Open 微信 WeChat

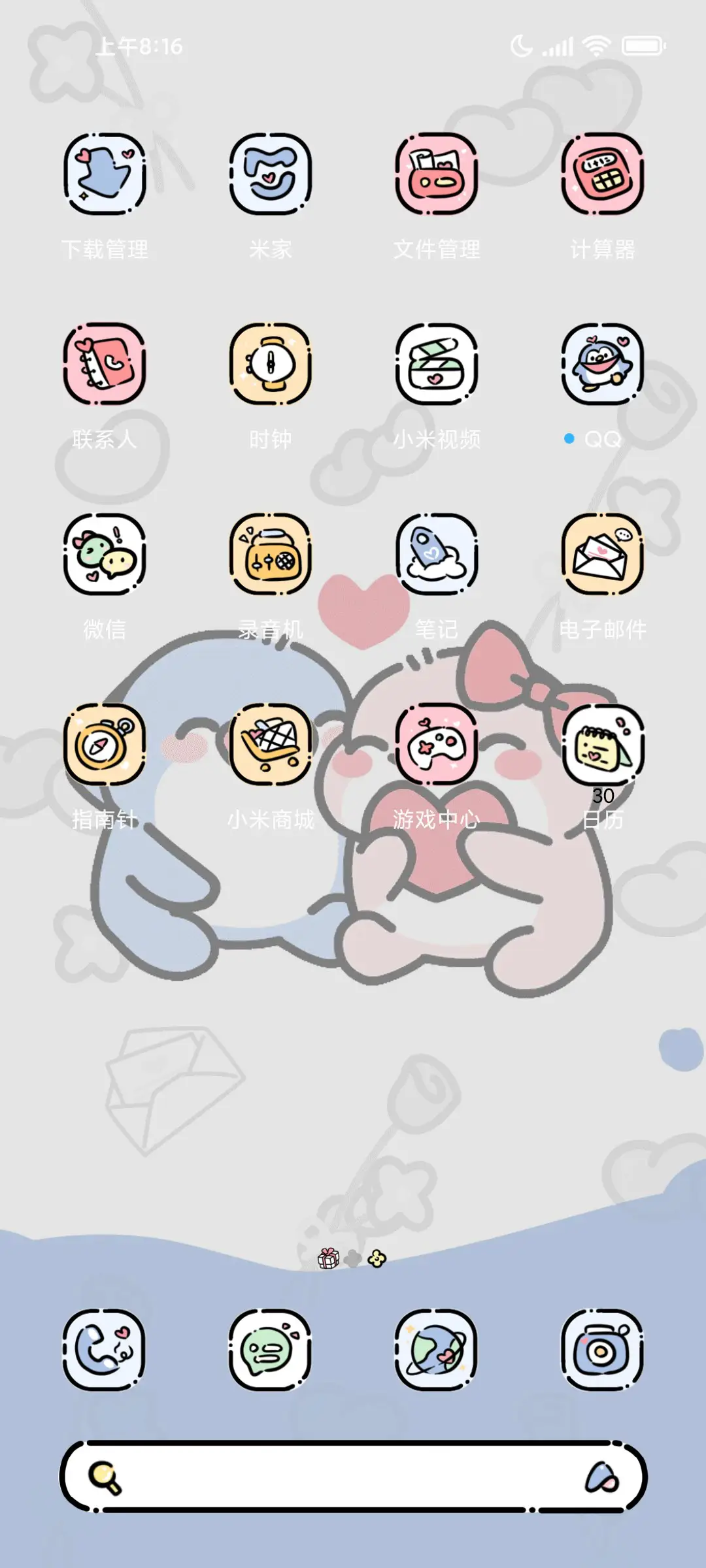[x=105, y=555]
